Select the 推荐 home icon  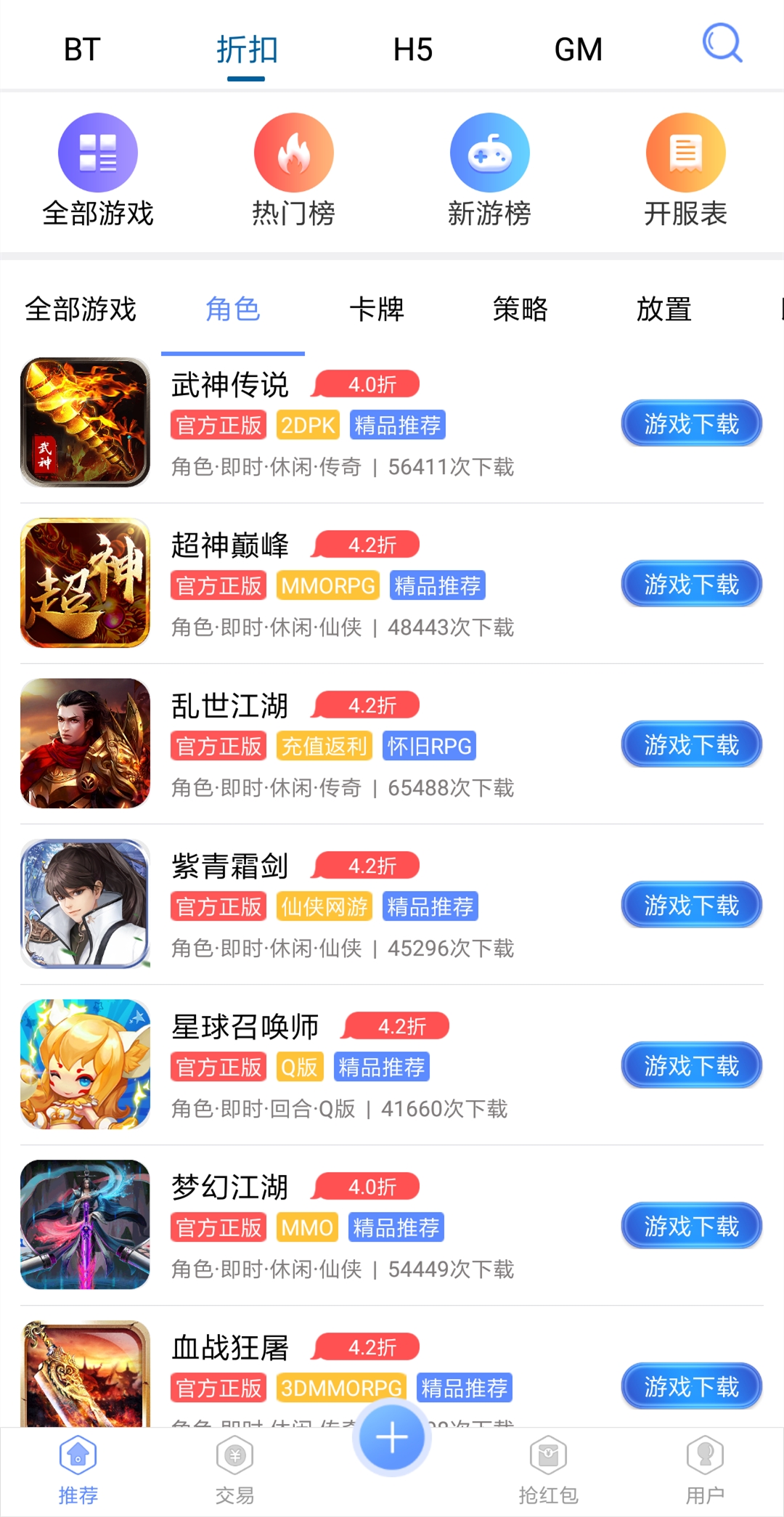click(x=77, y=1456)
